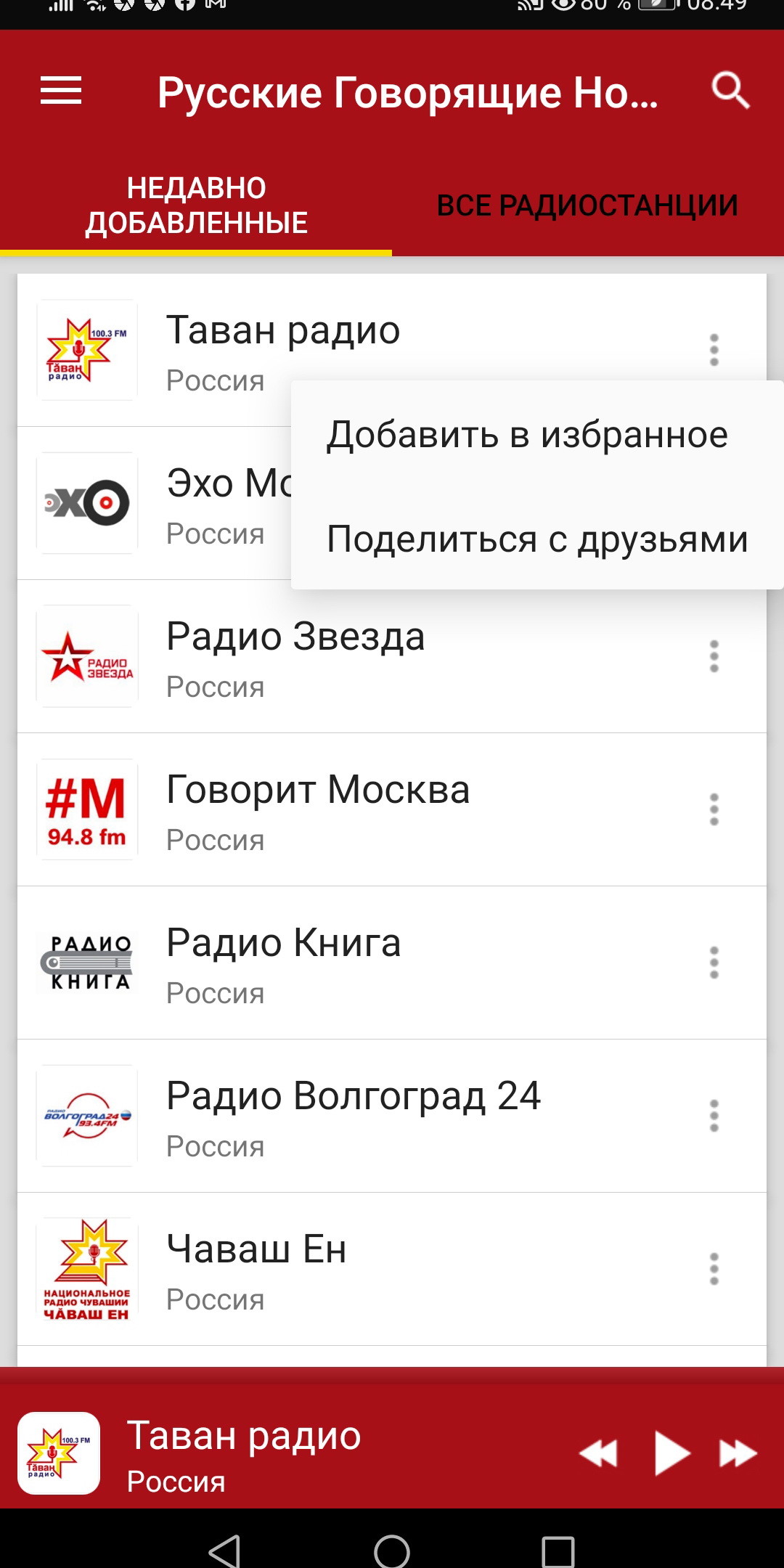Open the search magnifier icon
Viewport: 784px width, 1568px height.
click(730, 91)
